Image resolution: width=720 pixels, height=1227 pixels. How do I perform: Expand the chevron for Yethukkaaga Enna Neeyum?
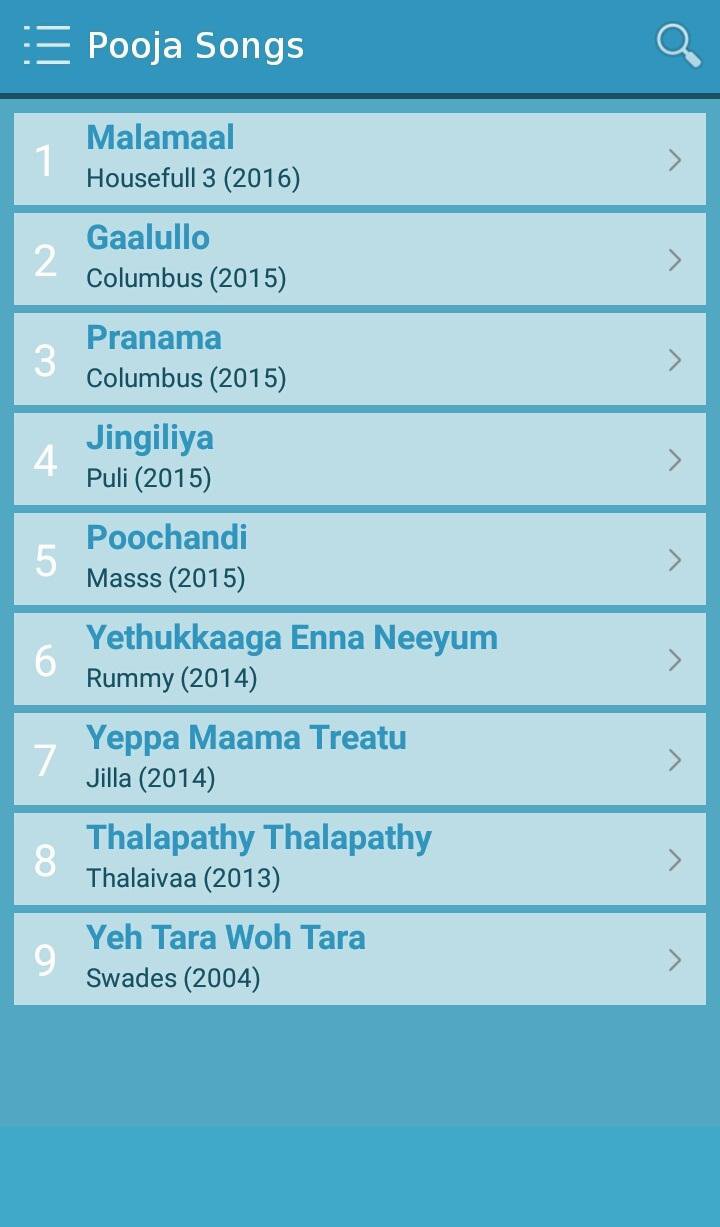pyautogui.click(x=675, y=659)
